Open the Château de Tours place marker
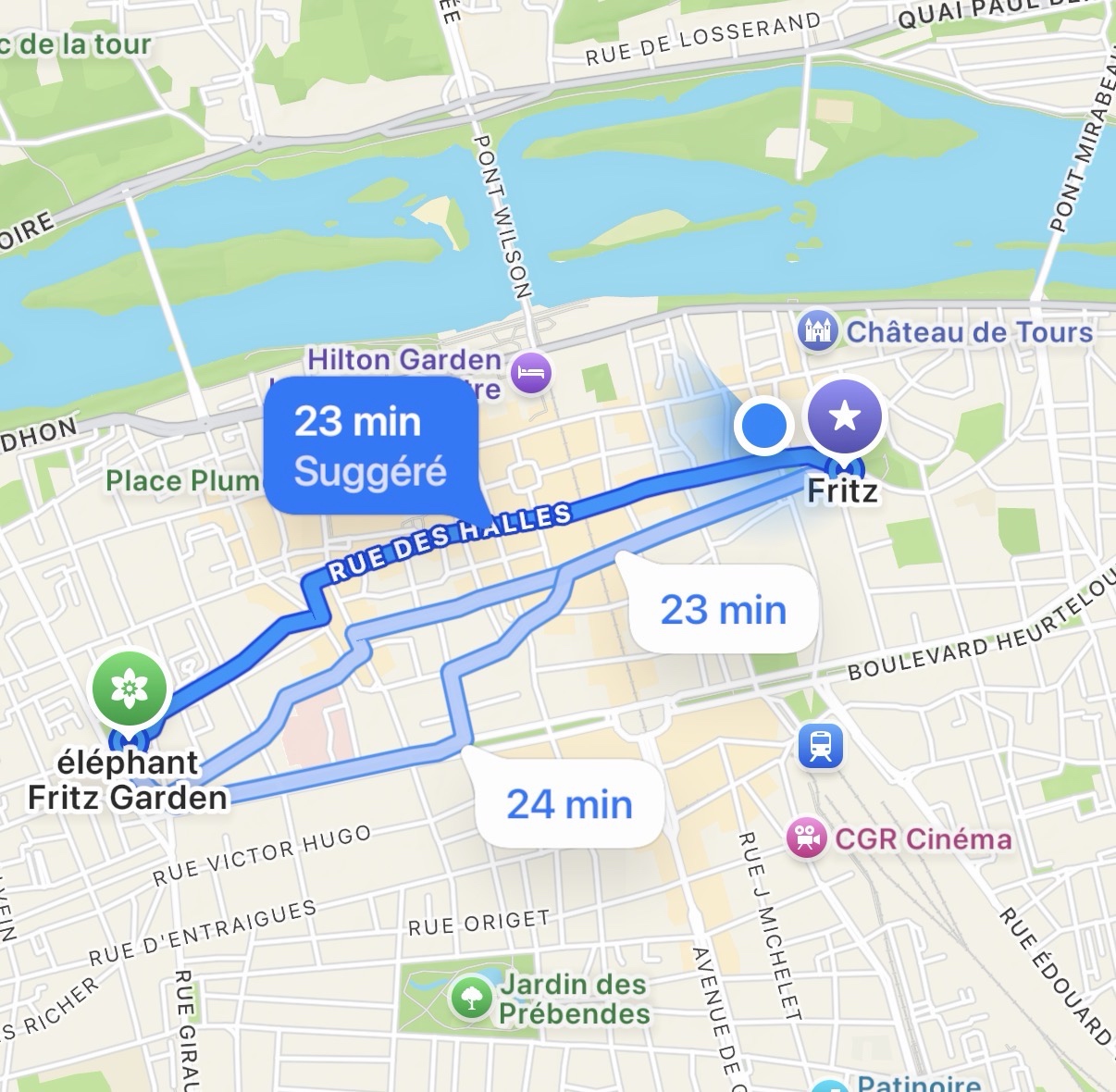This screenshot has width=1116, height=1092. point(818,330)
